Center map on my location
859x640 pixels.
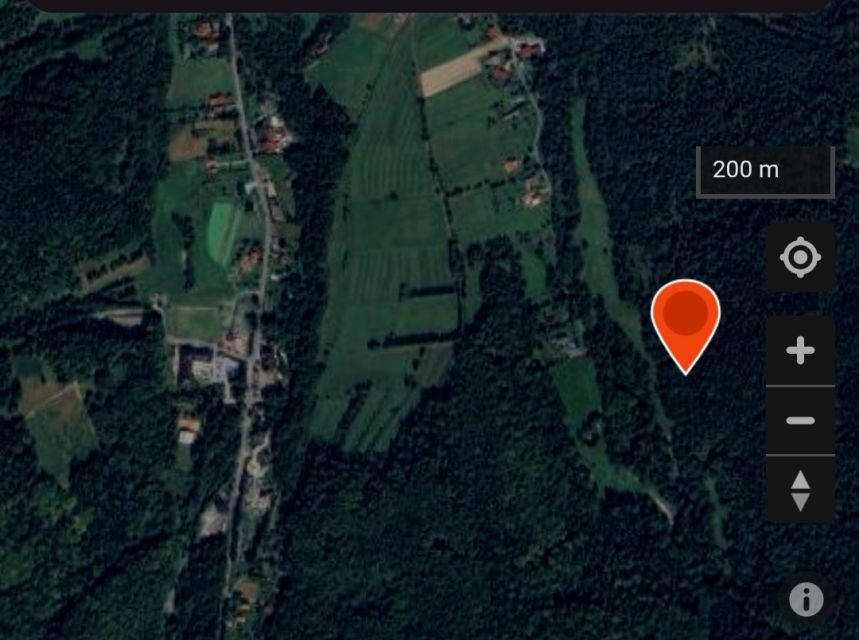click(800, 258)
